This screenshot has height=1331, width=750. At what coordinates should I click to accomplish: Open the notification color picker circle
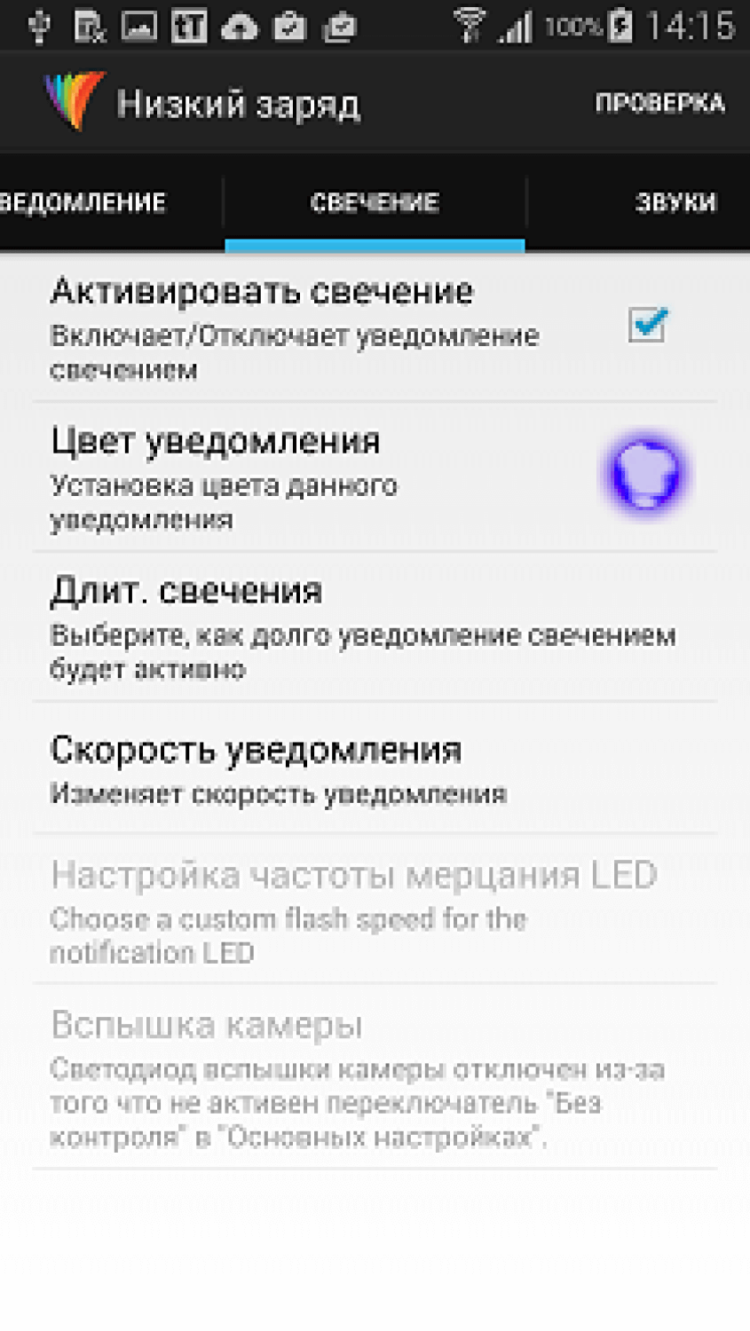pos(646,474)
